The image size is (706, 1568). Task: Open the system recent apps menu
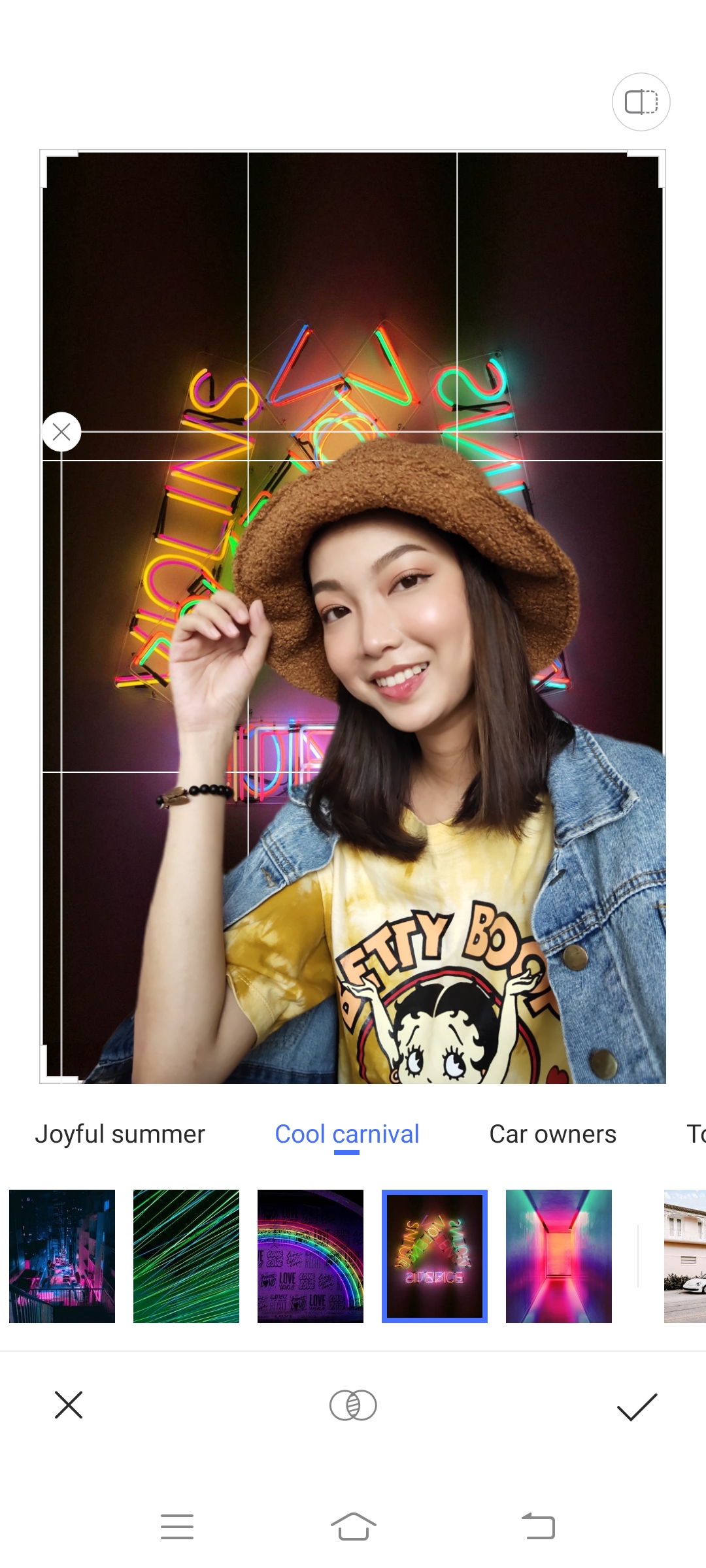click(x=177, y=1527)
